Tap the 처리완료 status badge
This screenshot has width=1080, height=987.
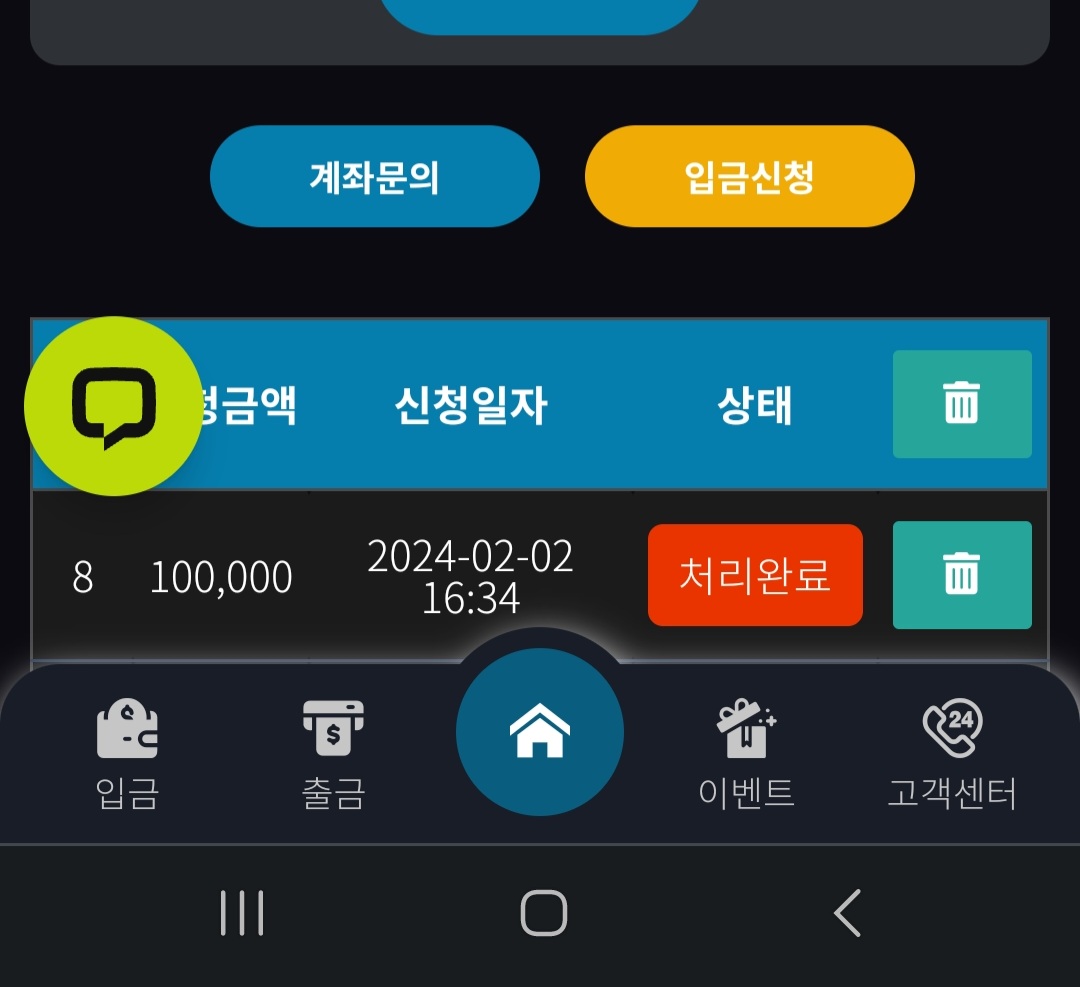point(755,575)
